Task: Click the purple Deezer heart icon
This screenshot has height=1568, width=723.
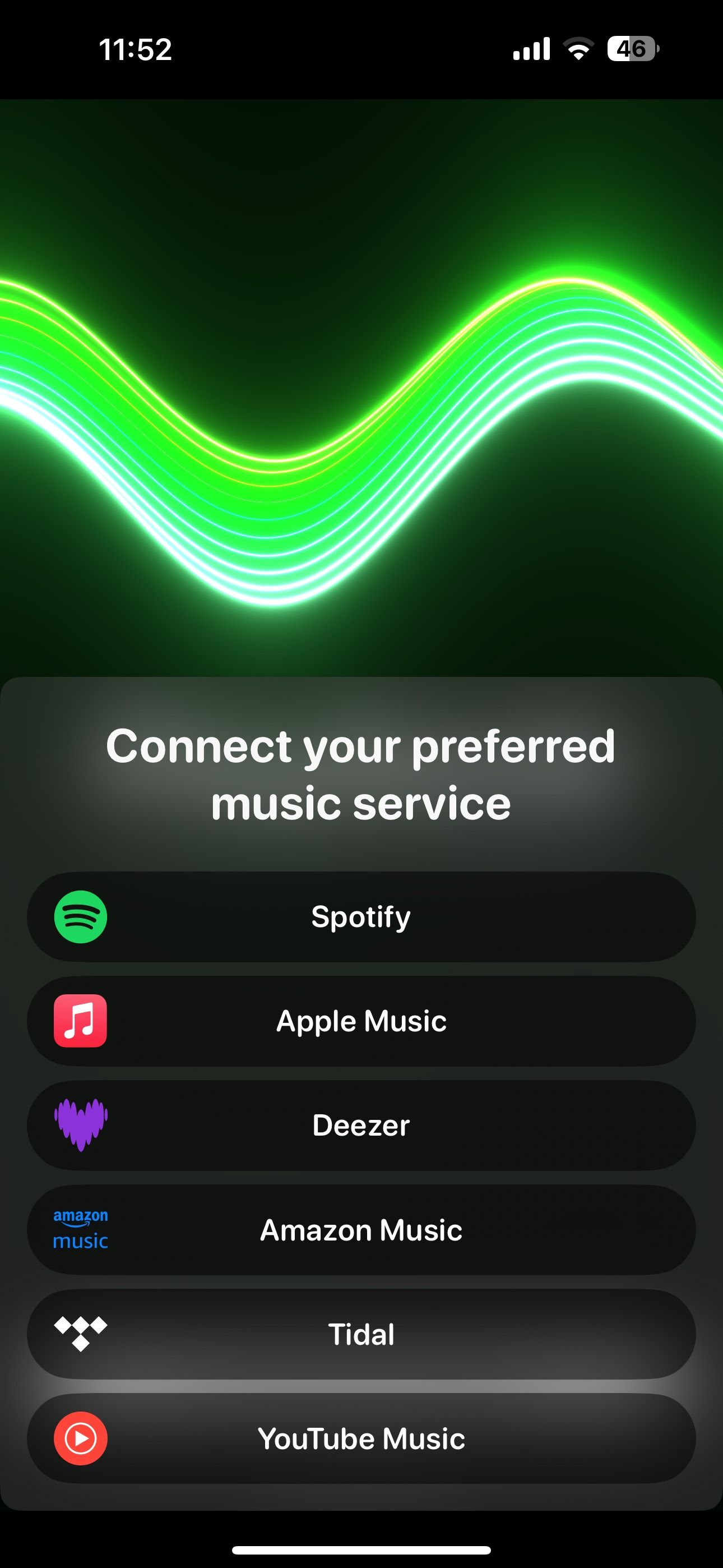Action: coord(81,1126)
